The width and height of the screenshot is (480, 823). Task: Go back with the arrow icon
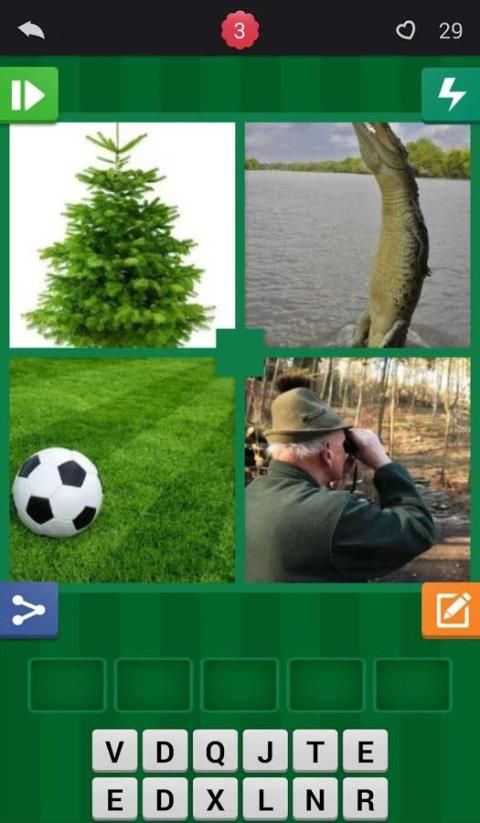click(31, 30)
